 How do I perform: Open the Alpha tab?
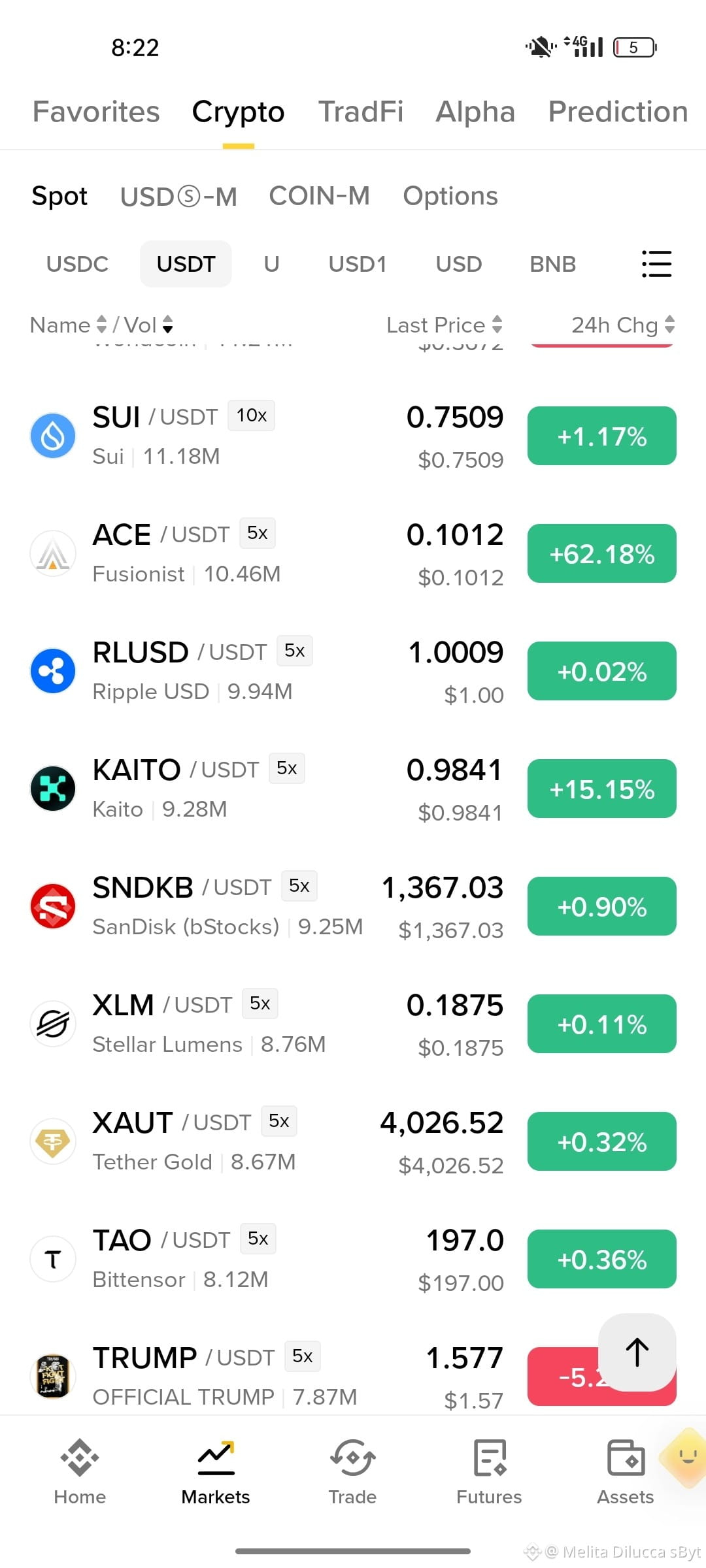pyautogui.click(x=475, y=112)
